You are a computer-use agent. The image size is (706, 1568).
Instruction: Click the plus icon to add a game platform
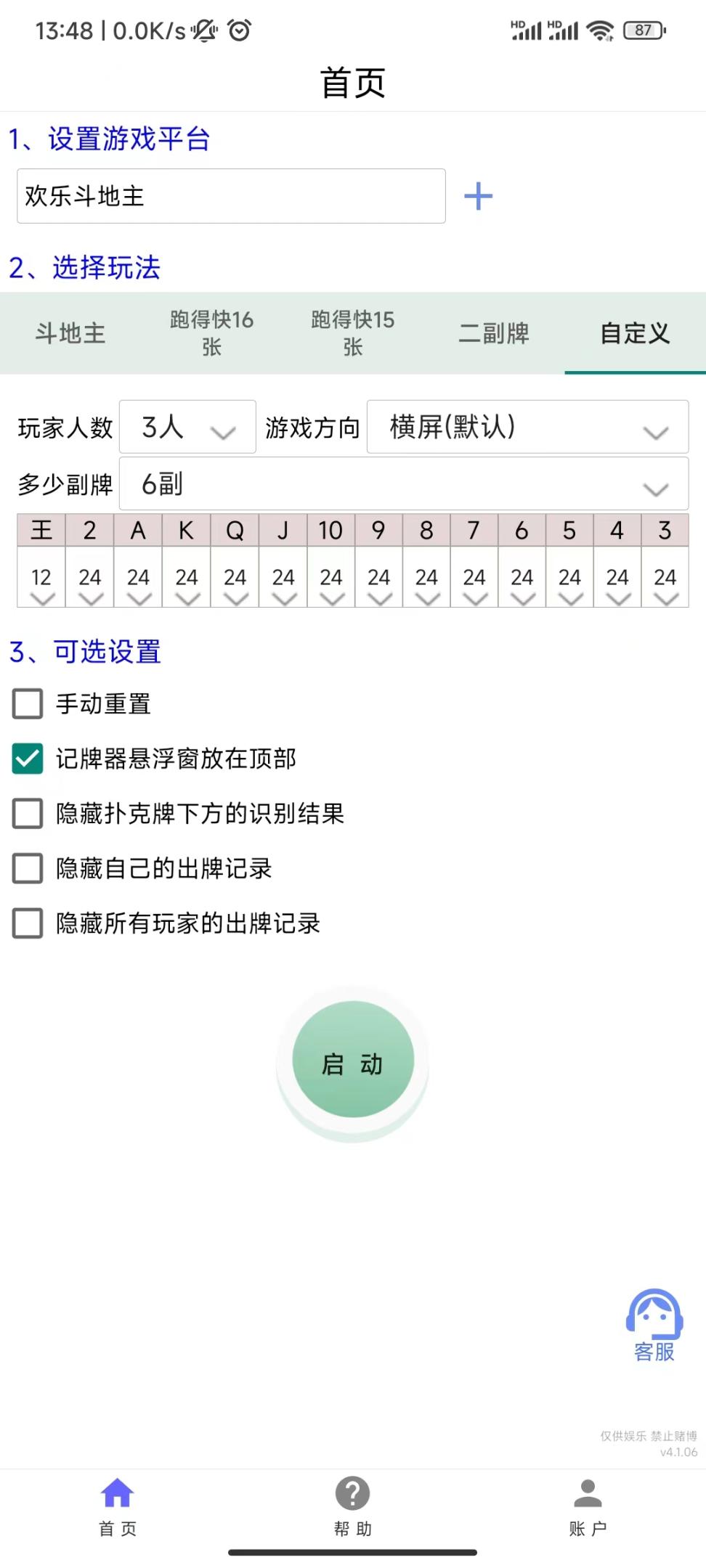point(479,195)
